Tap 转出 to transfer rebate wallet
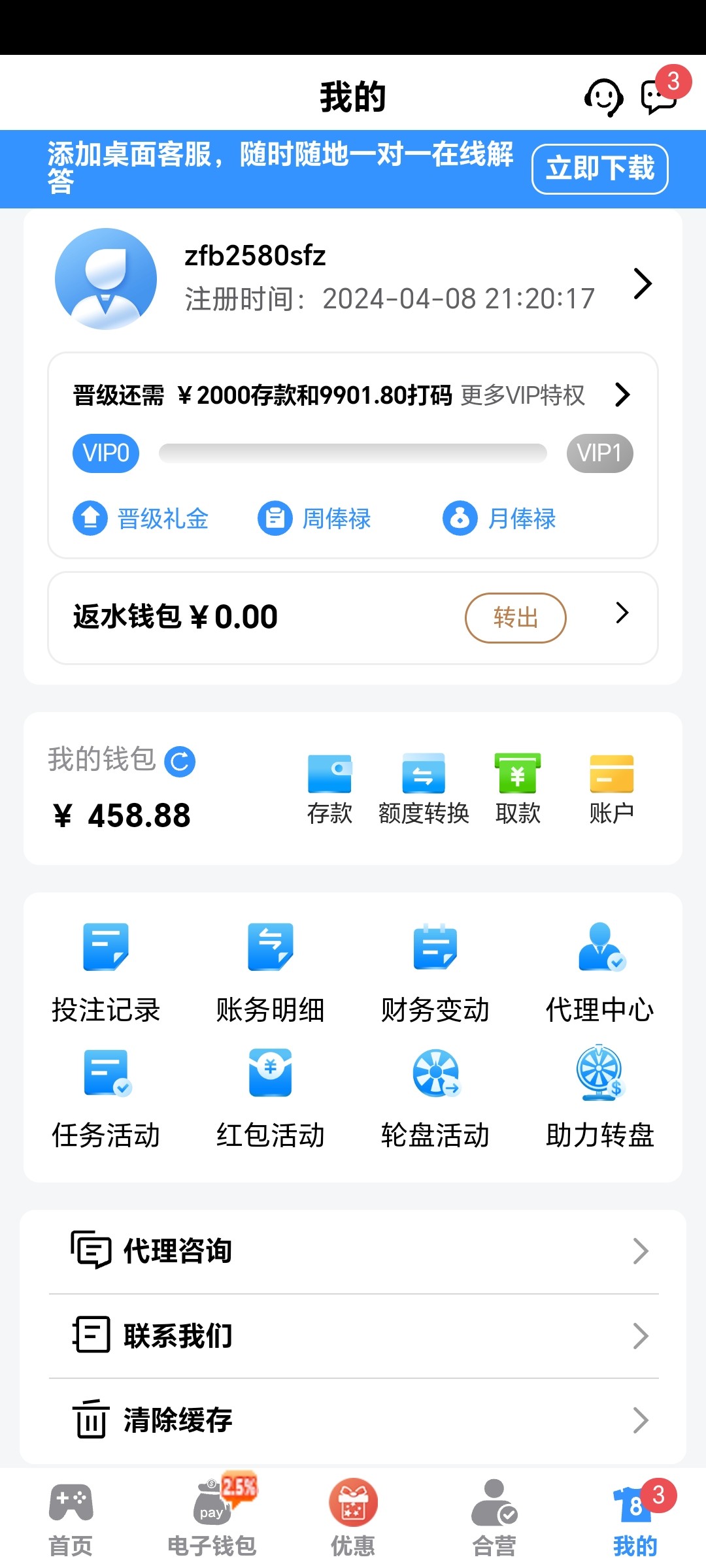The image size is (706, 1568). point(515,617)
